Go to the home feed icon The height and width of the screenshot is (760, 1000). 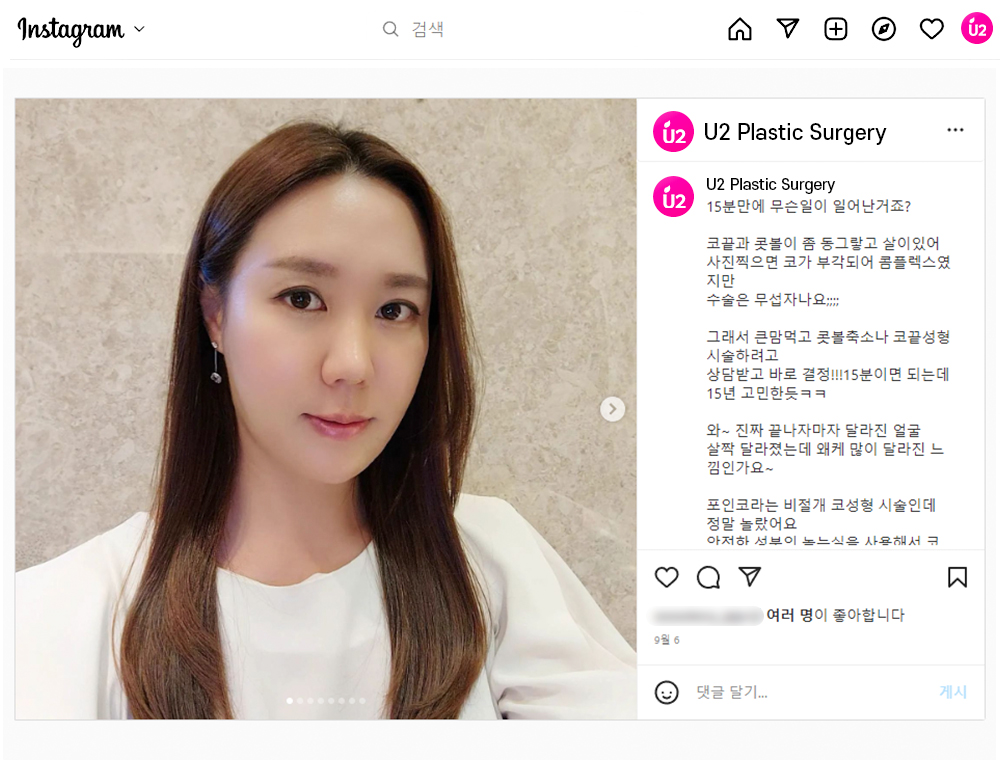pos(740,29)
